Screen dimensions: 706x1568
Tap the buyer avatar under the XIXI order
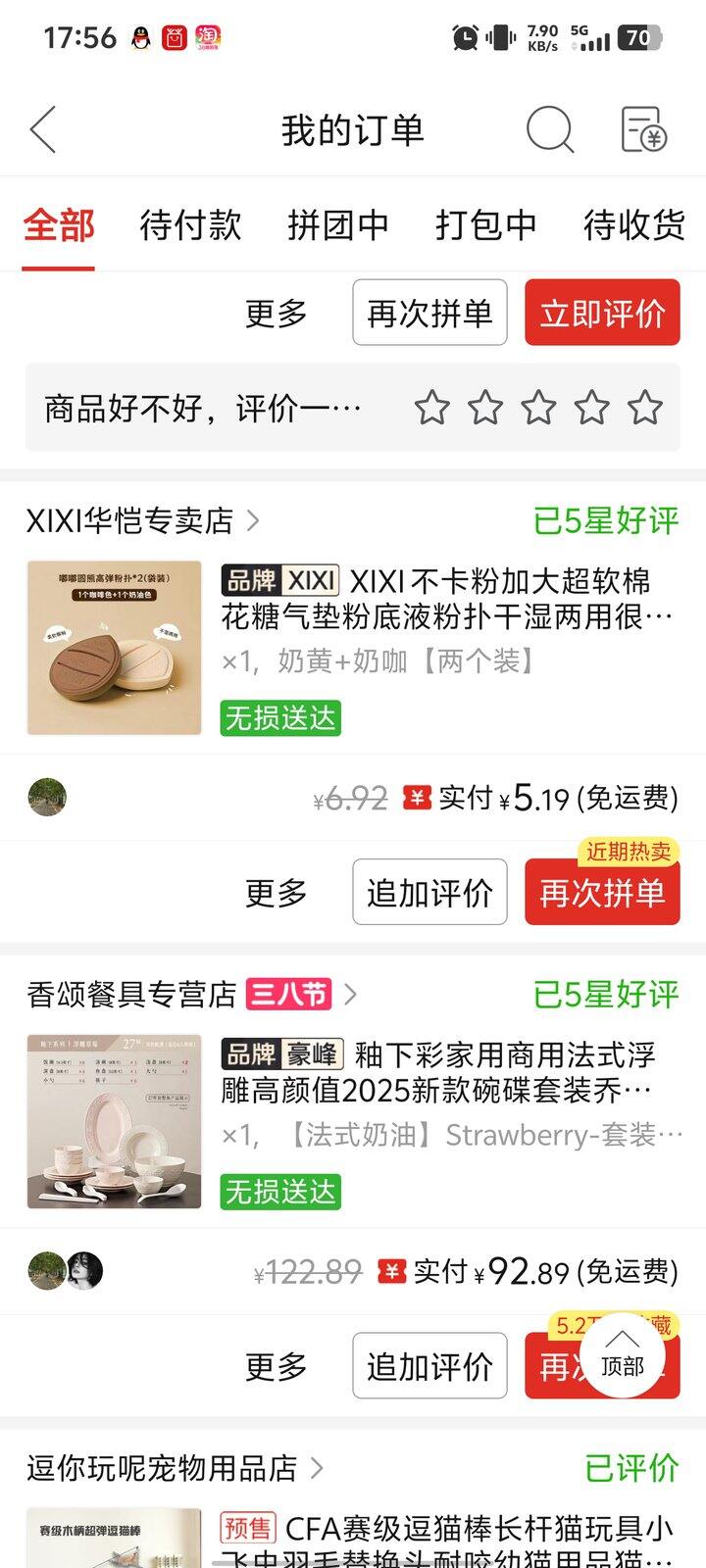click(50, 797)
